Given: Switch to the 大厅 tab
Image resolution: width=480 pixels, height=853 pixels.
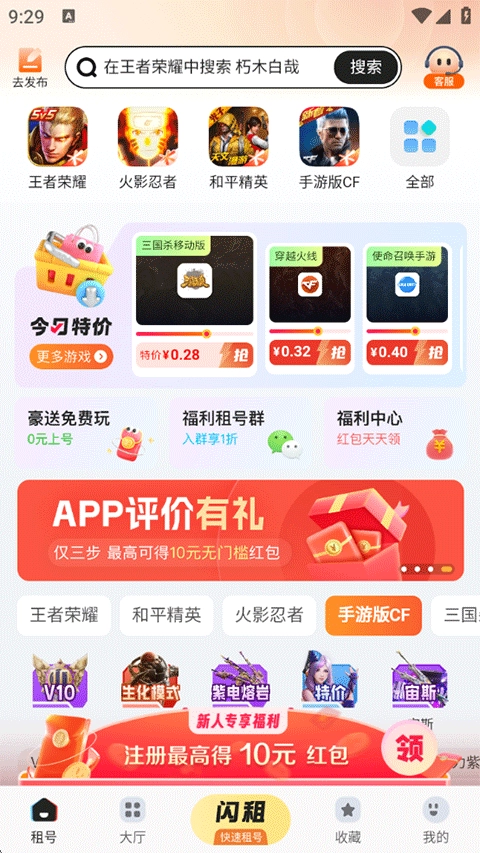Looking at the screenshot, I should 132,820.
